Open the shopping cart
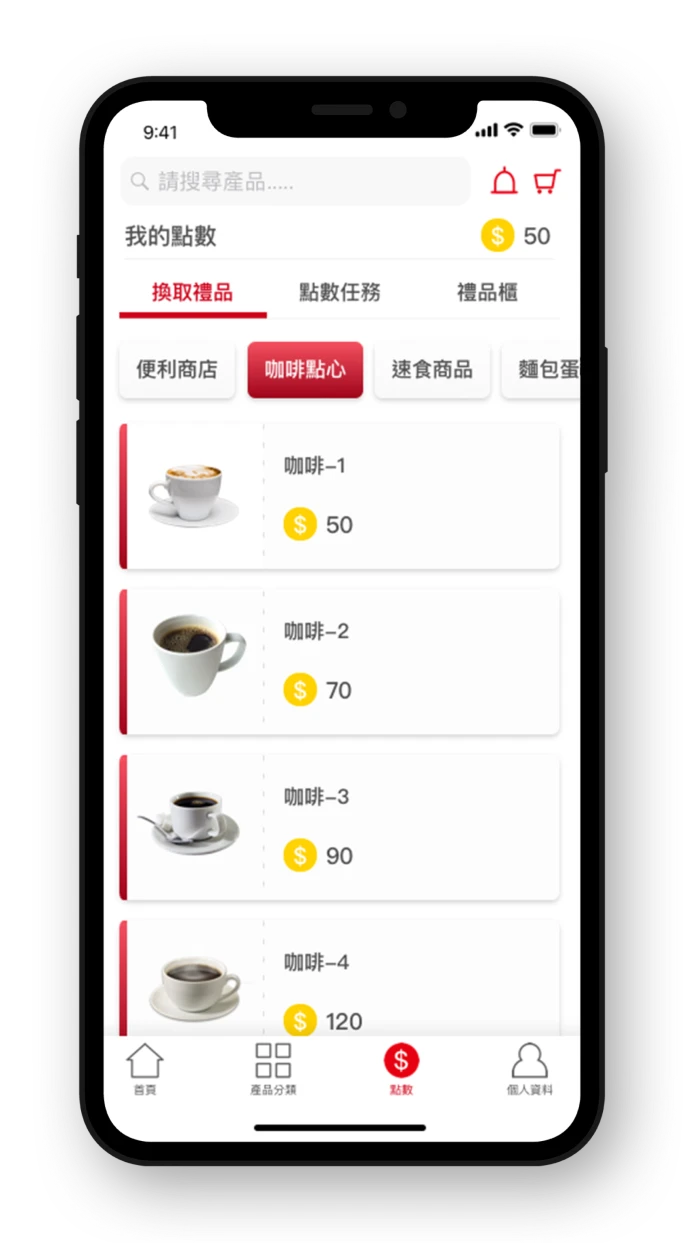 pyautogui.click(x=546, y=181)
